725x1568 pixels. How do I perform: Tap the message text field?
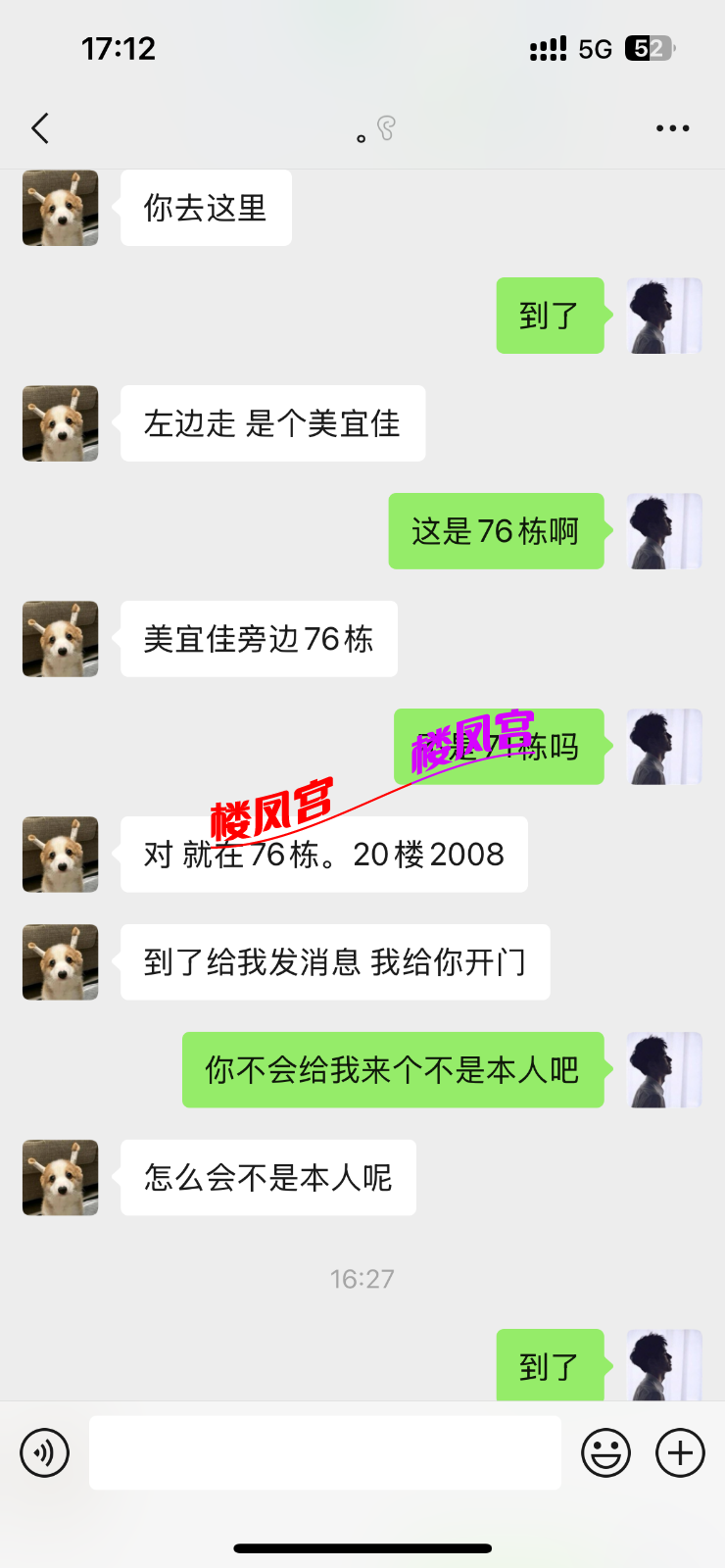coord(324,1452)
